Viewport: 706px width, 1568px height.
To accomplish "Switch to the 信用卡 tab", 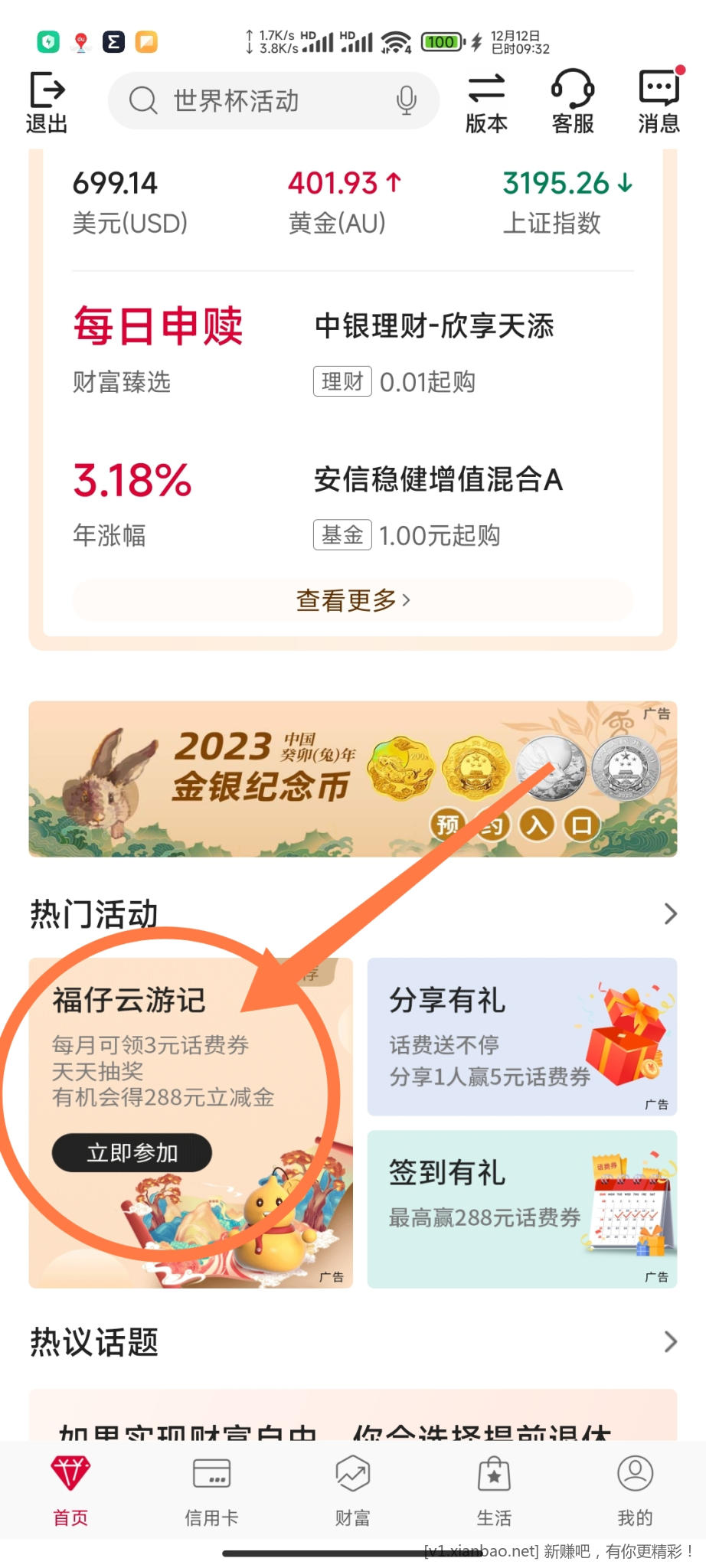I will (x=211, y=1490).
